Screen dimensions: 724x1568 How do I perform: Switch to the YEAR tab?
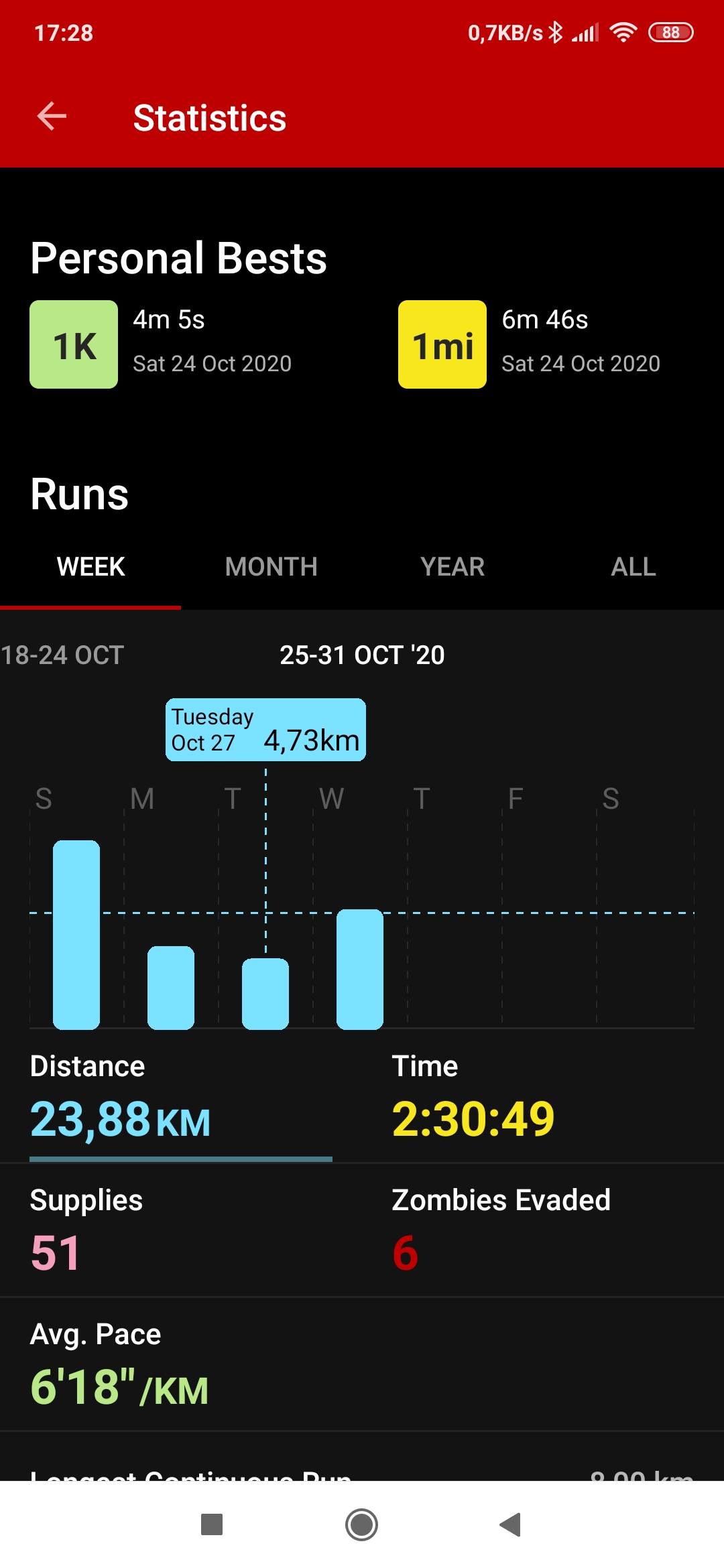coord(452,567)
